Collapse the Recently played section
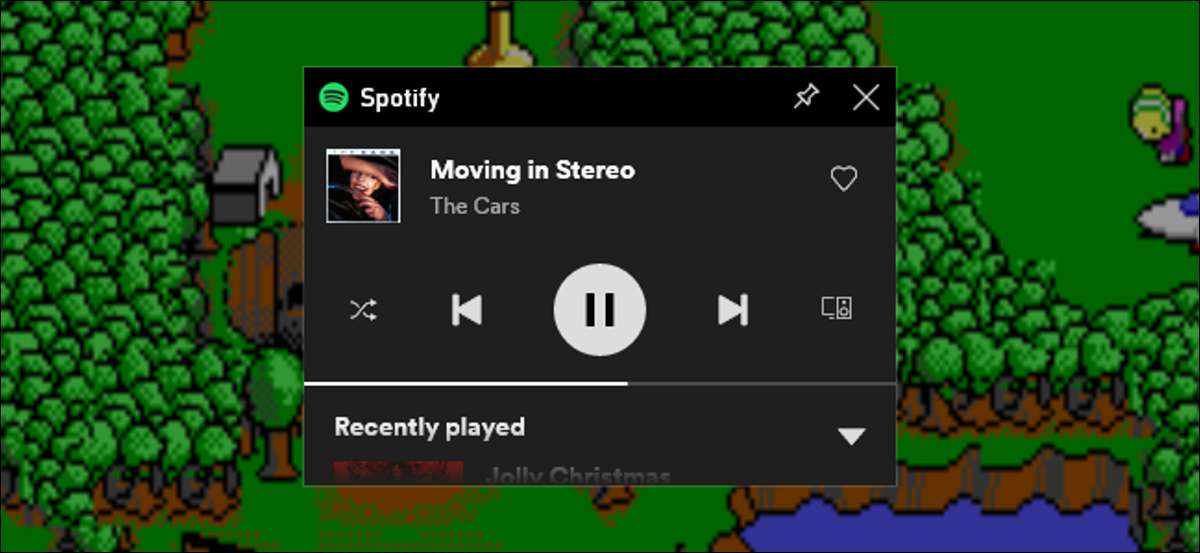Viewport: 1200px width, 553px height. pyautogui.click(x=851, y=436)
